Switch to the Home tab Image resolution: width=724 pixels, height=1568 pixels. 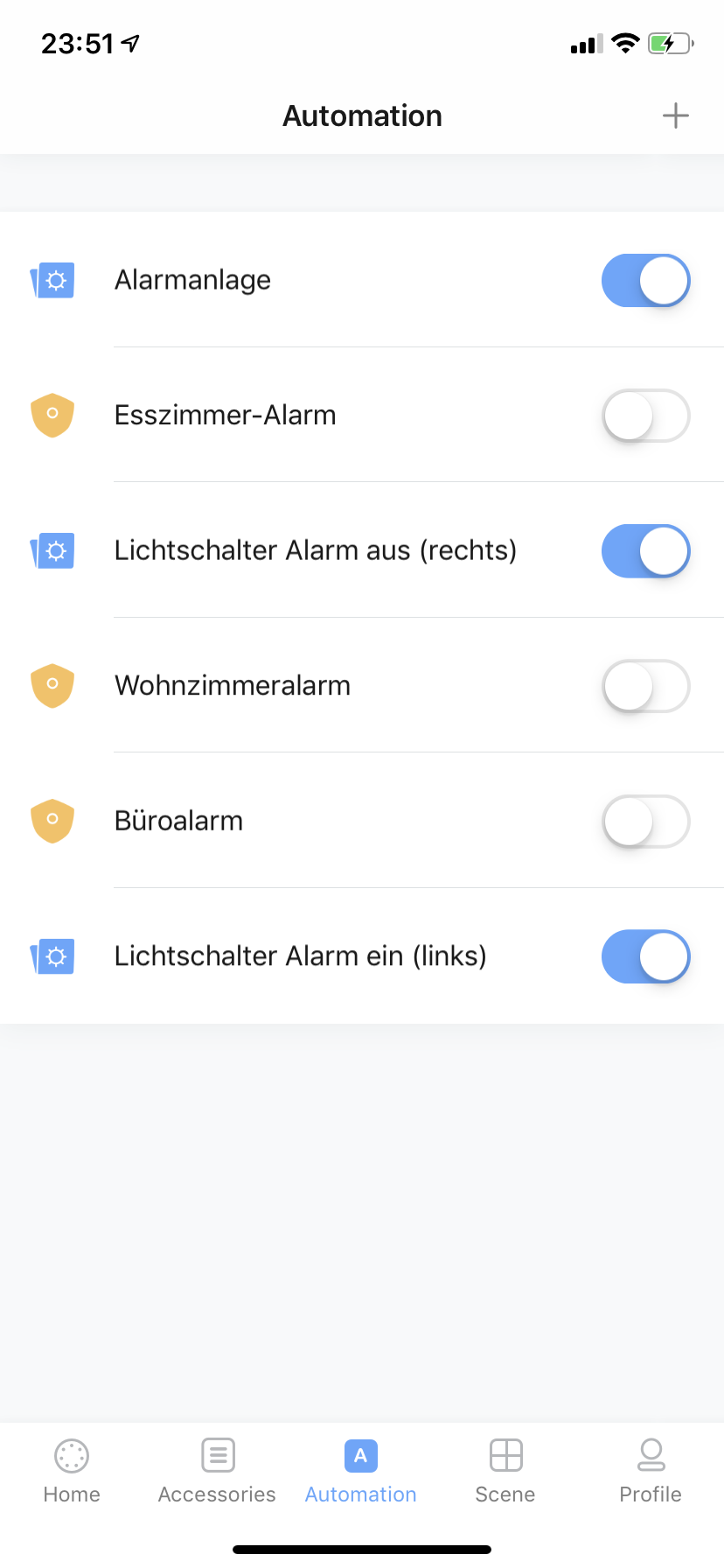pos(72,1472)
